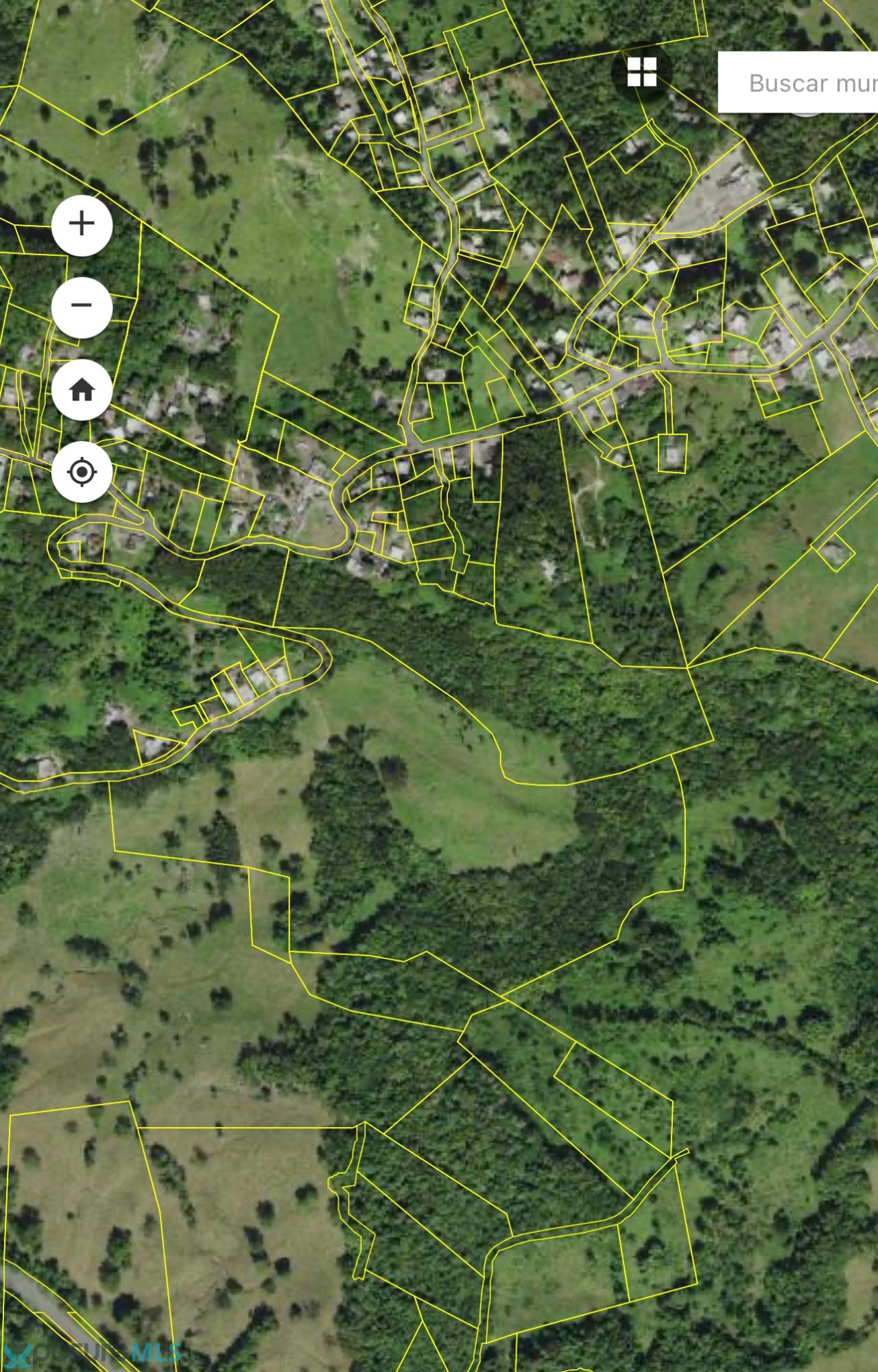
Task: Find my current location
Action: (82, 472)
